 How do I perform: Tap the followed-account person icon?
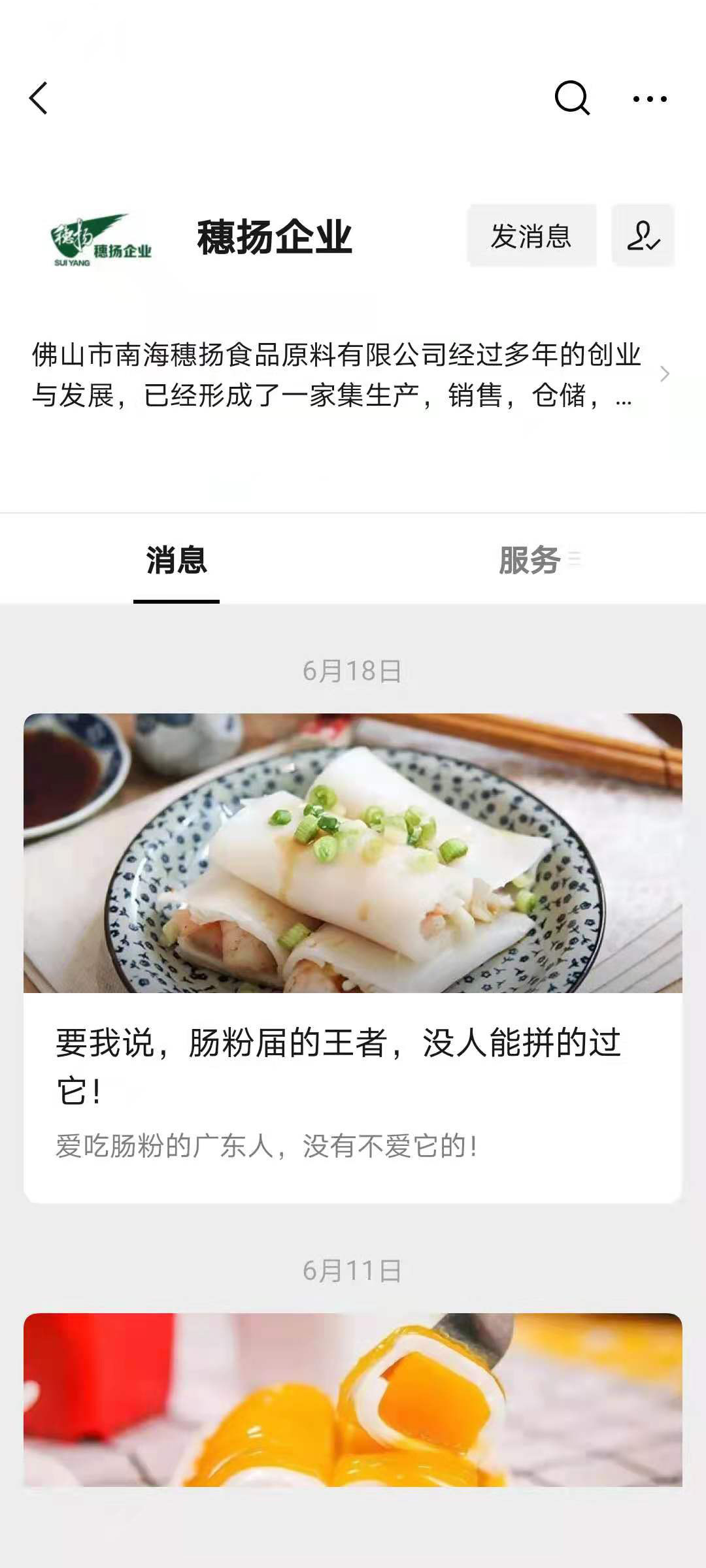(643, 236)
